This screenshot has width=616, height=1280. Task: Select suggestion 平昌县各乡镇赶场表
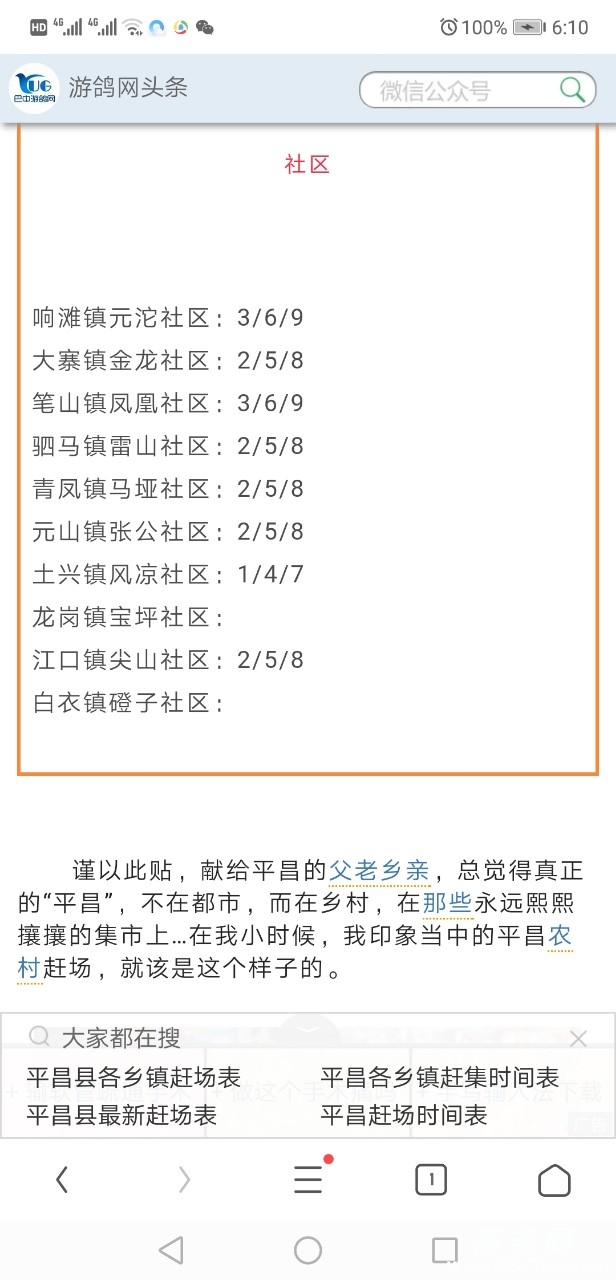pos(133,1078)
